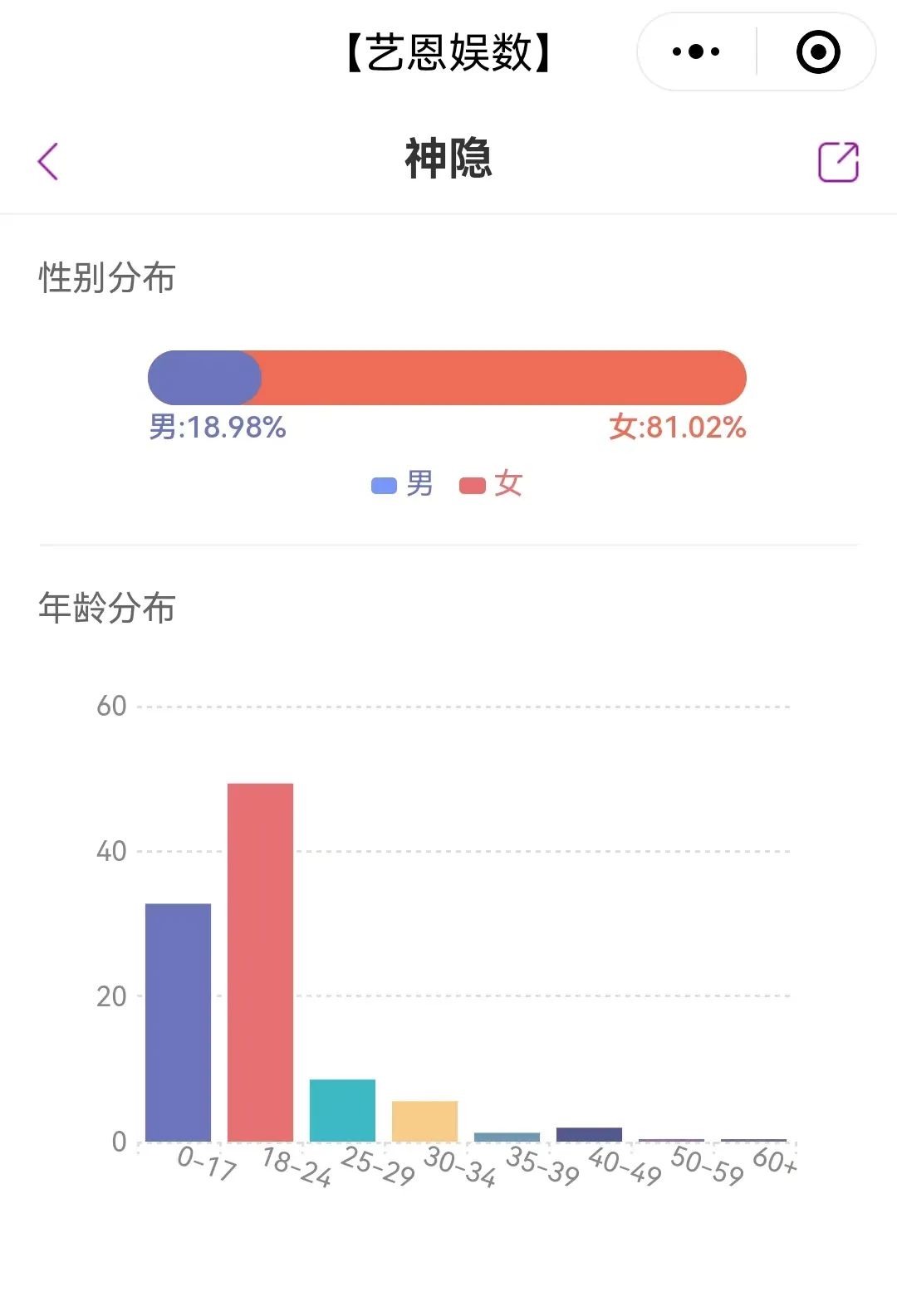This screenshot has height=1316, width=897.
Task: Tap the circular capsule exit icon
Action: (817, 51)
